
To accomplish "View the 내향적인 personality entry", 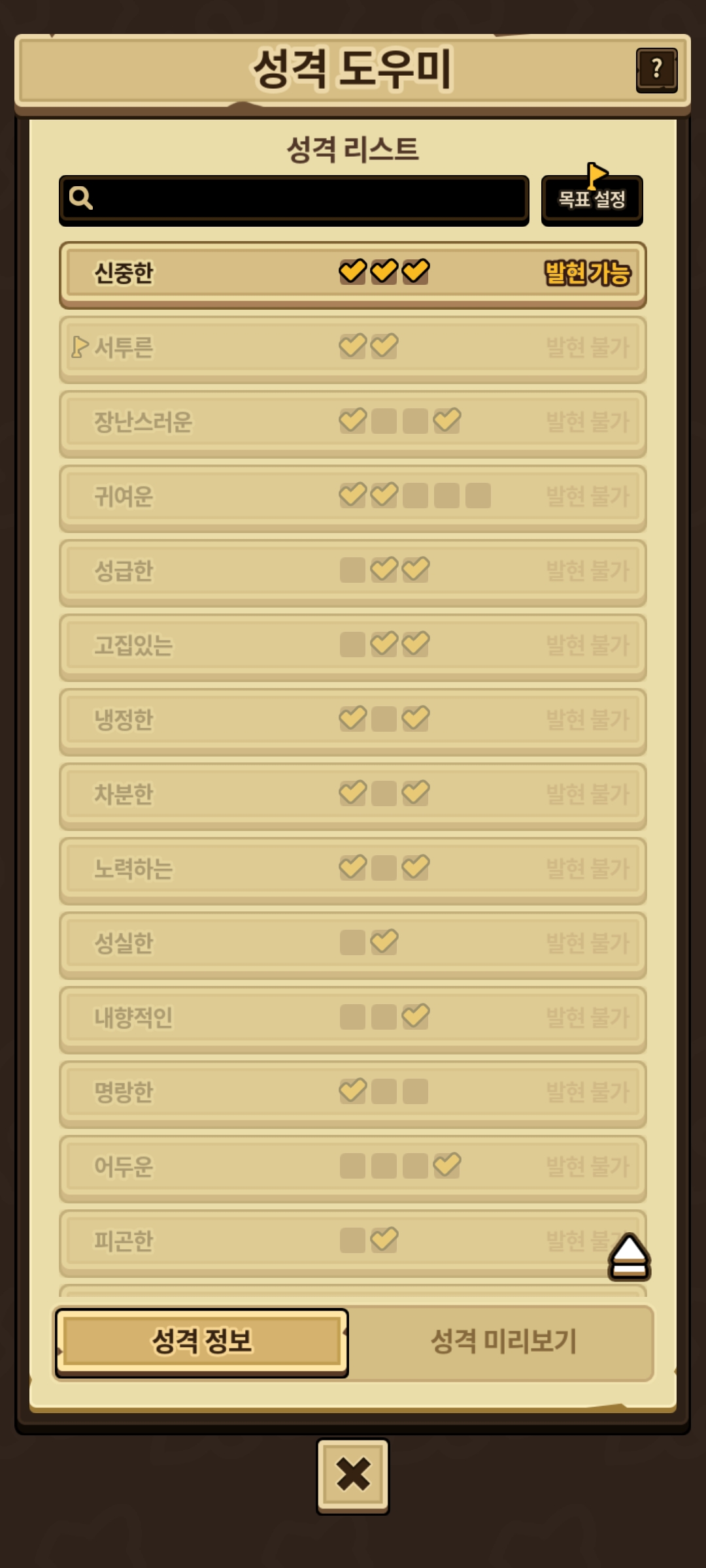I will [x=353, y=1019].
